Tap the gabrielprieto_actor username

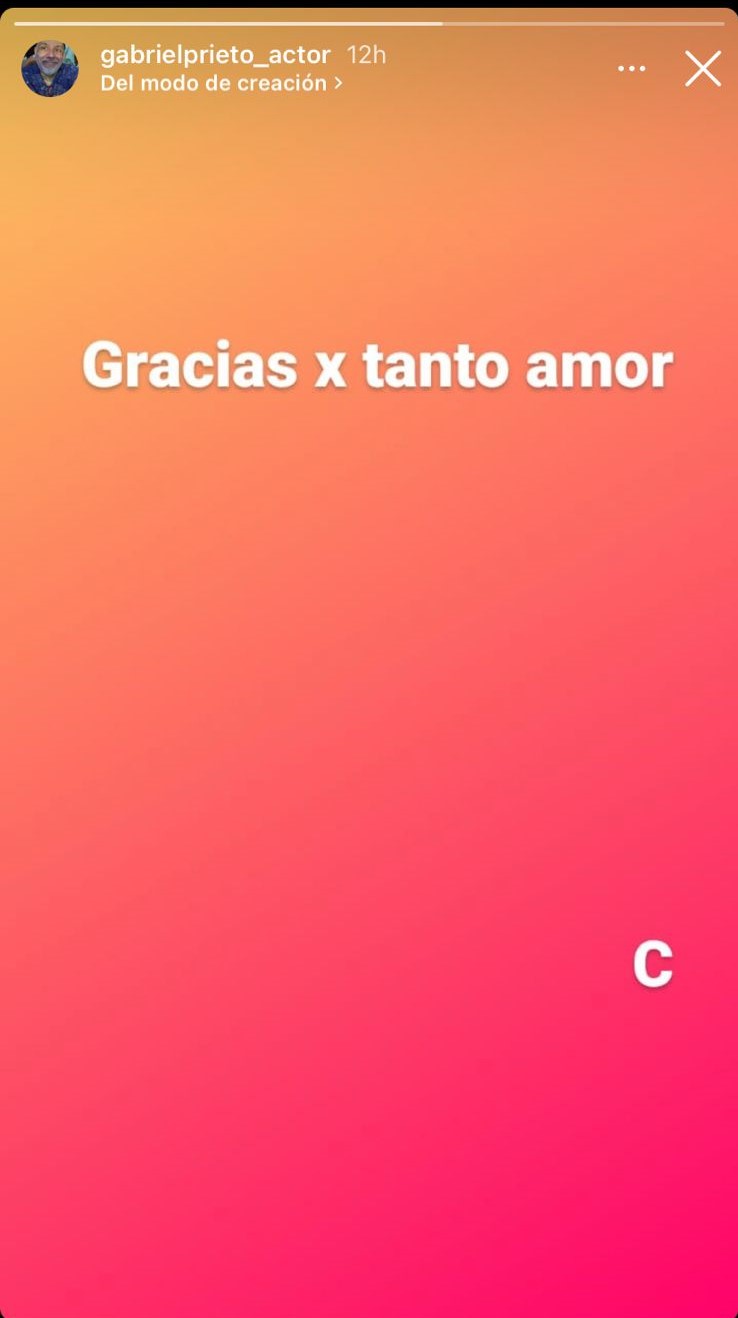[215, 55]
